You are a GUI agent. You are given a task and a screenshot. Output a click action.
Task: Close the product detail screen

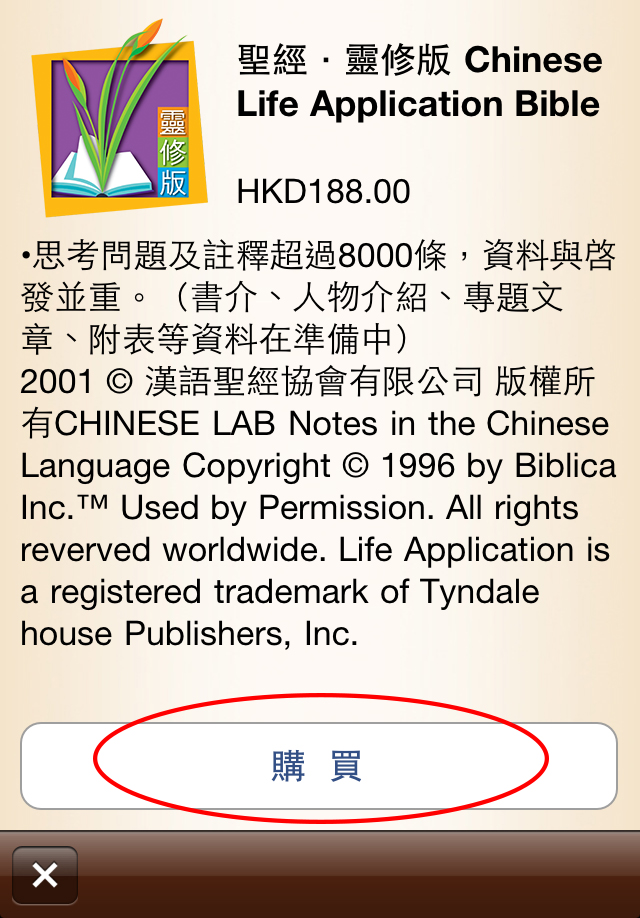[x=44, y=876]
